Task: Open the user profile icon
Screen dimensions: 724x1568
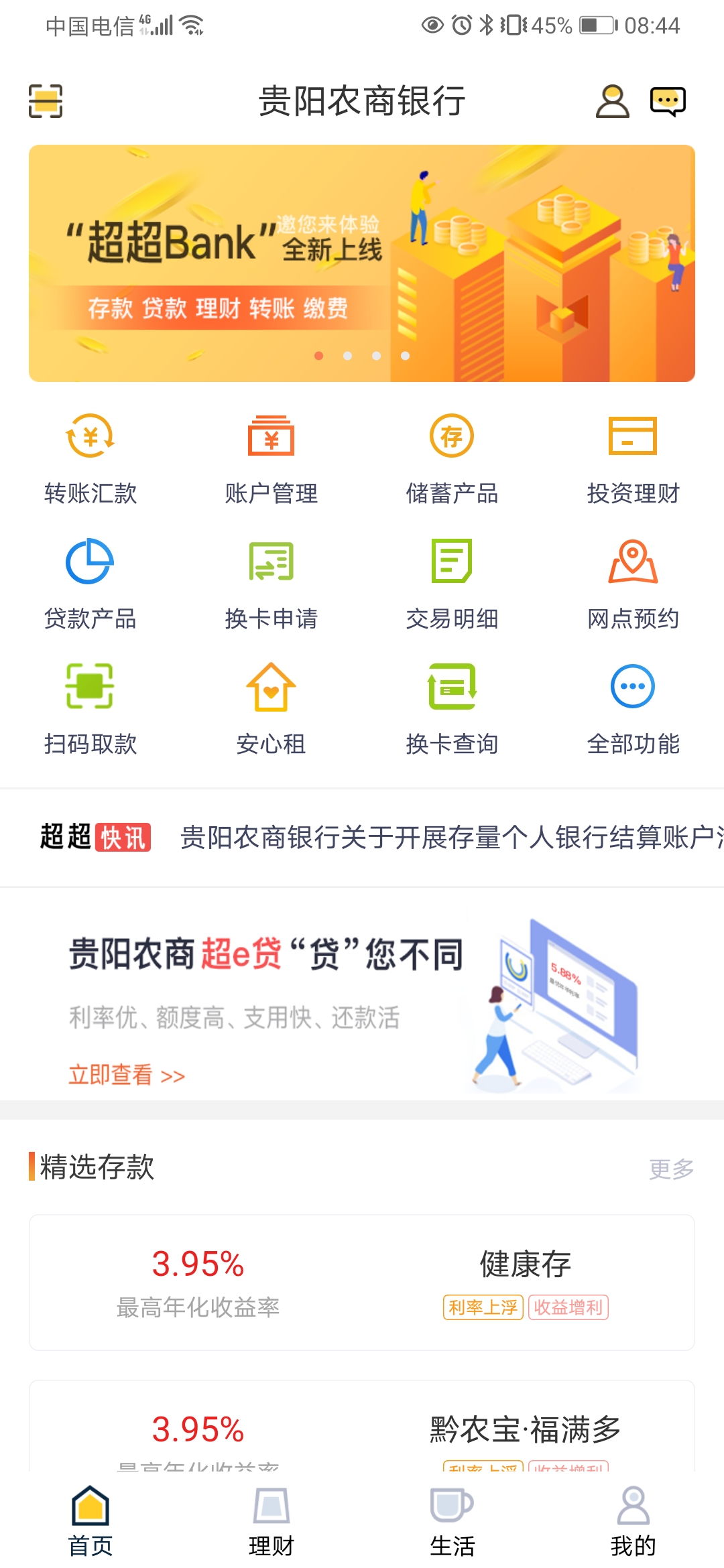Action: 612,101
